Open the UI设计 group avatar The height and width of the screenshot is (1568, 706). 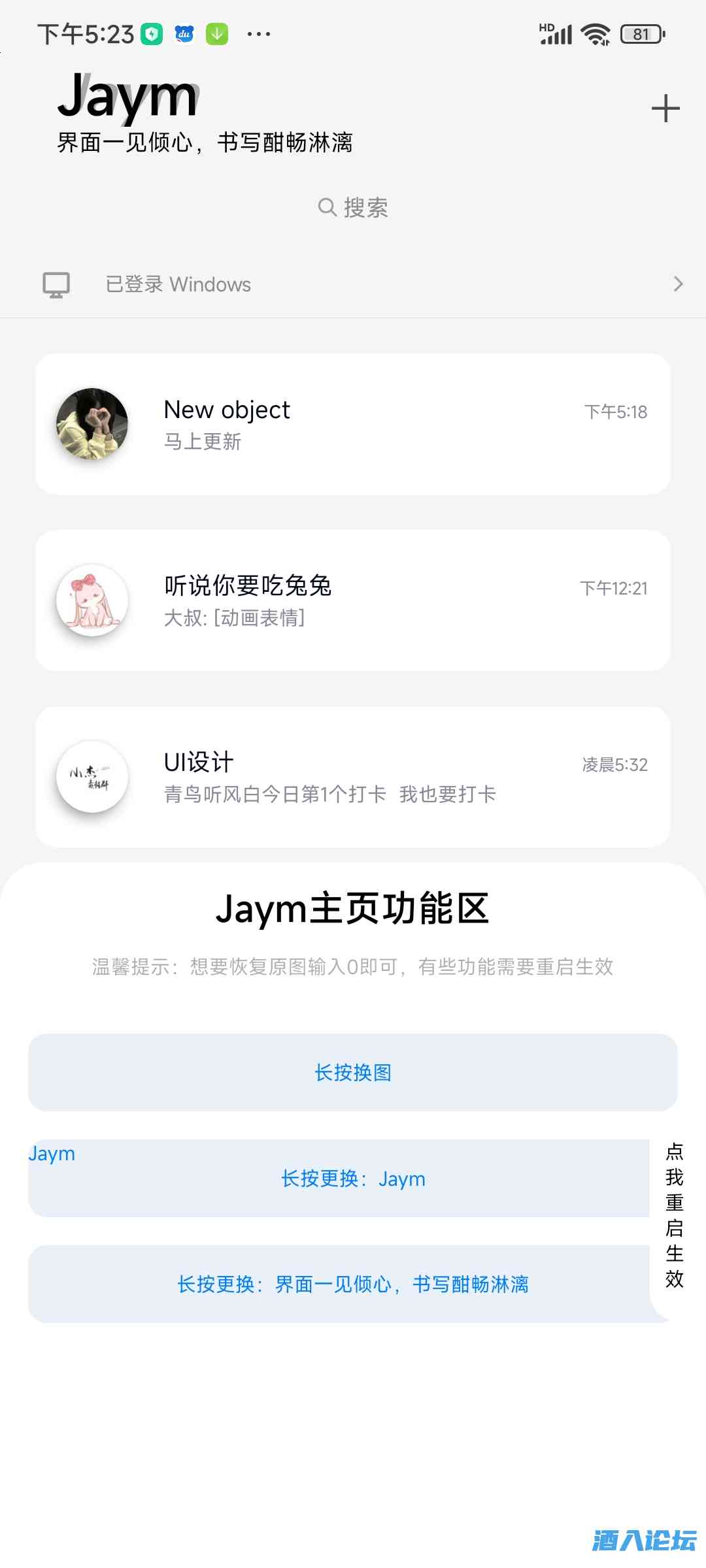tap(92, 777)
